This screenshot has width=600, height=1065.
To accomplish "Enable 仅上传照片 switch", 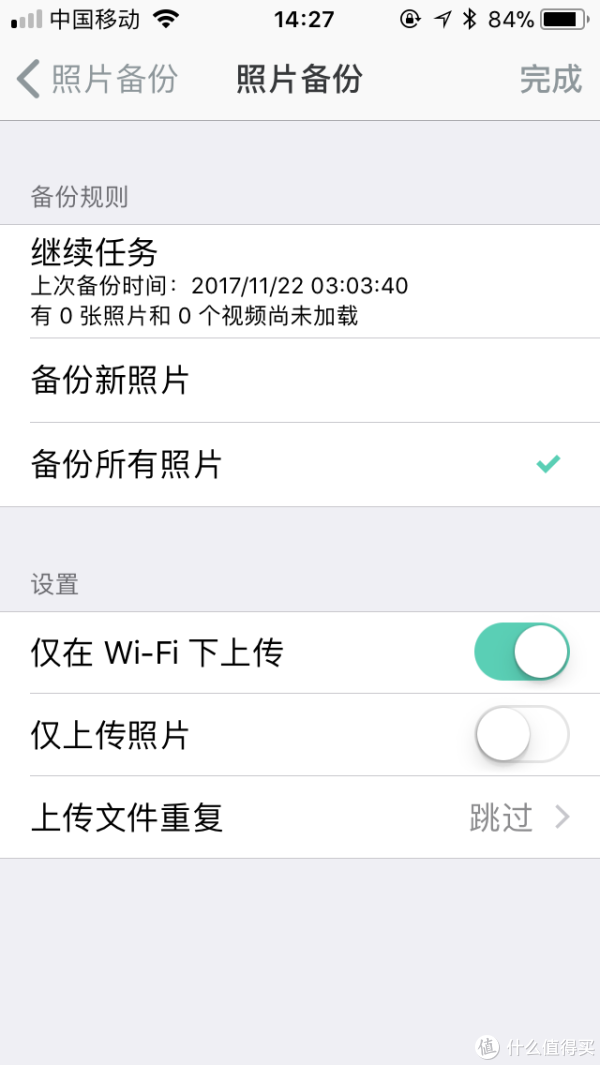I will pyautogui.click(x=521, y=735).
